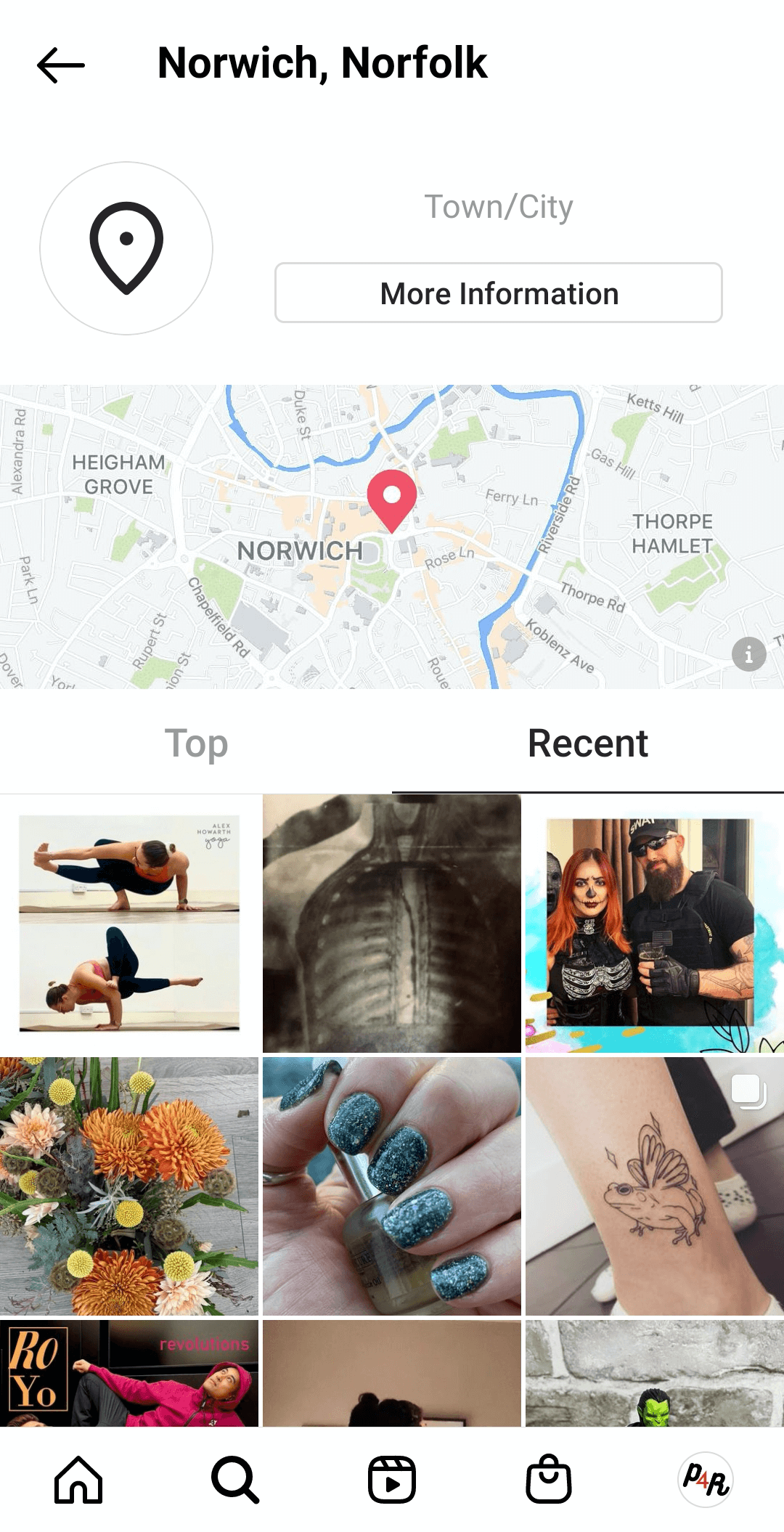784x1532 pixels.
Task: View the glitter nail polish post
Action: click(392, 1186)
